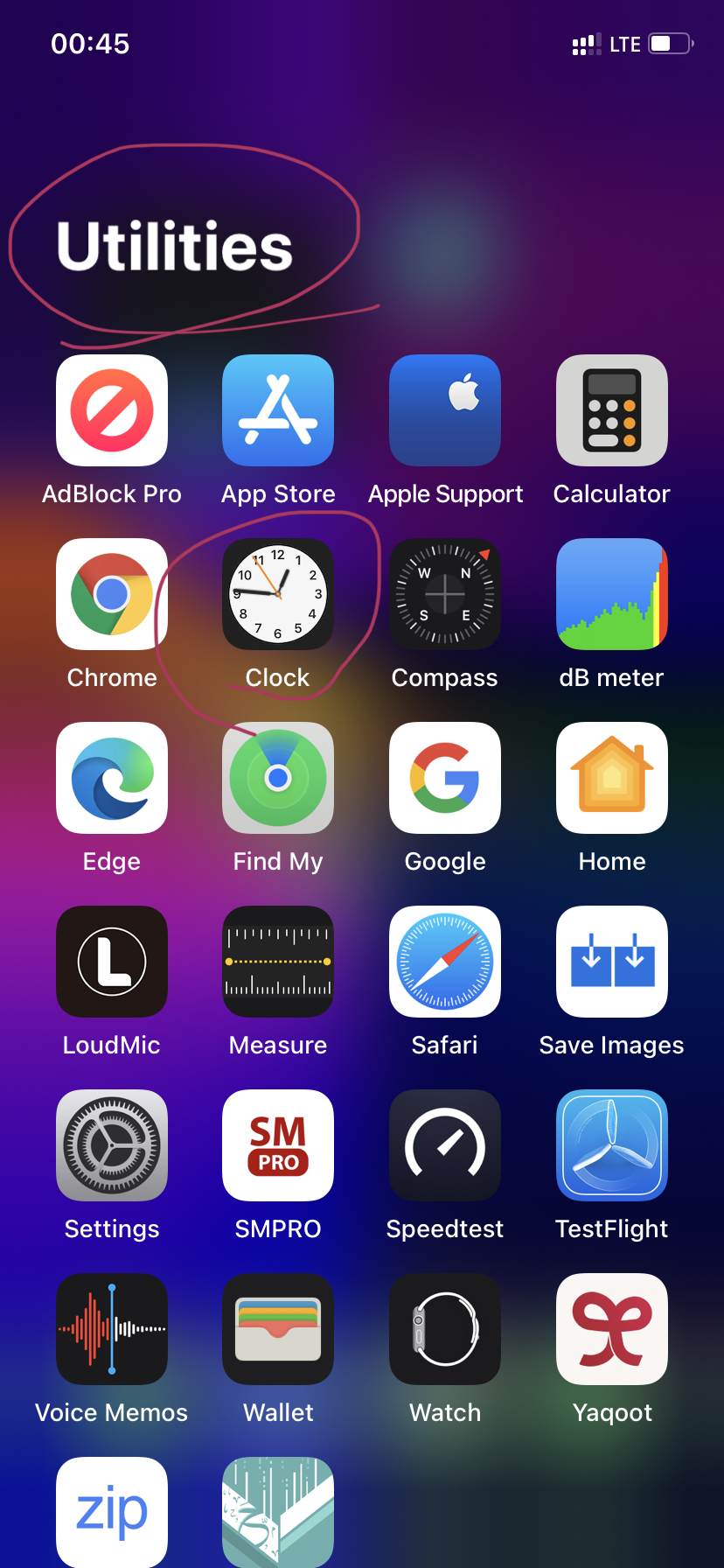Image resolution: width=724 pixels, height=1568 pixels.
Task: Open TestFlight
Action: click(612, 1145)
